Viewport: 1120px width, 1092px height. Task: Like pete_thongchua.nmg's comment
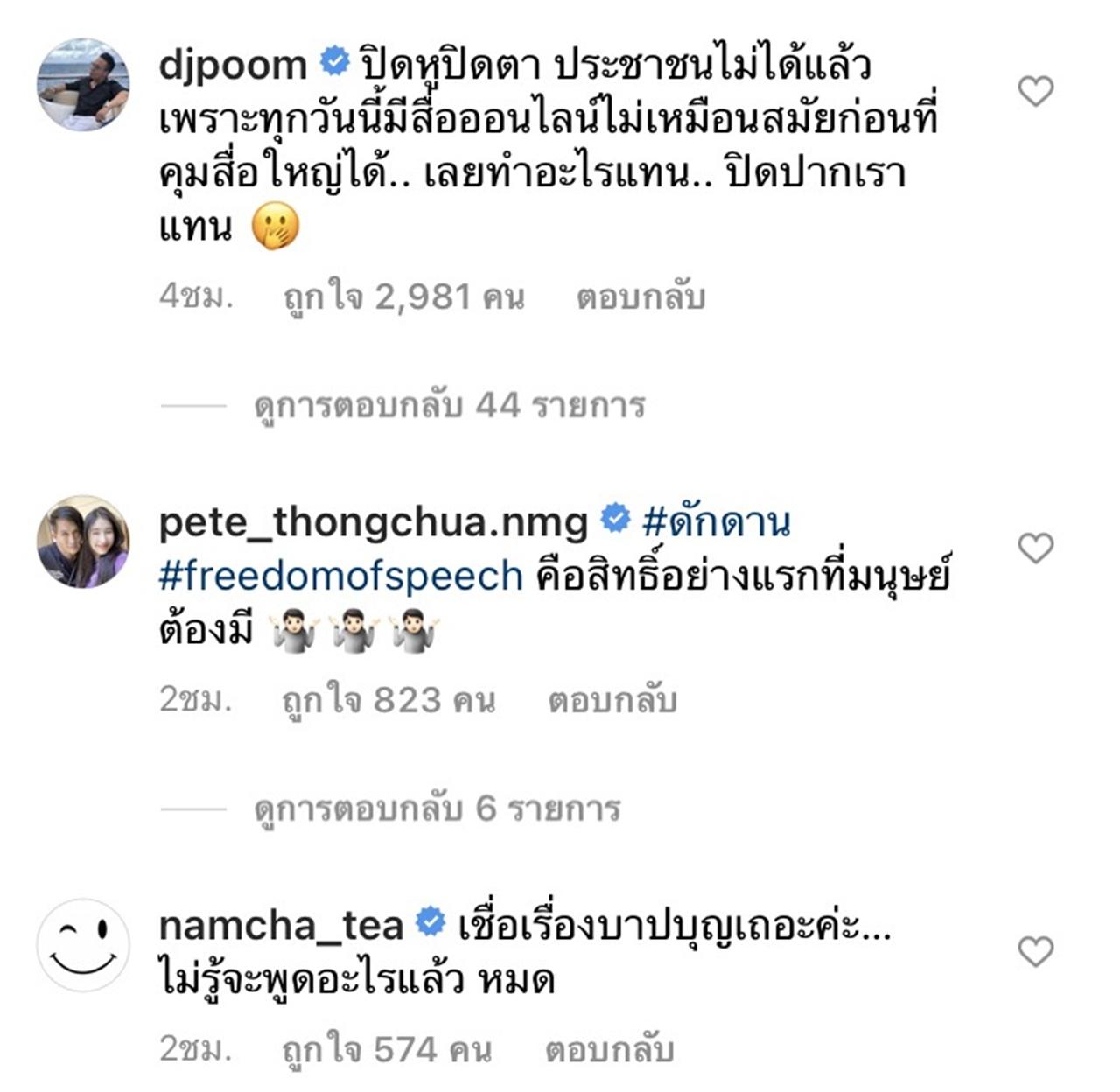coord(1036,549)
